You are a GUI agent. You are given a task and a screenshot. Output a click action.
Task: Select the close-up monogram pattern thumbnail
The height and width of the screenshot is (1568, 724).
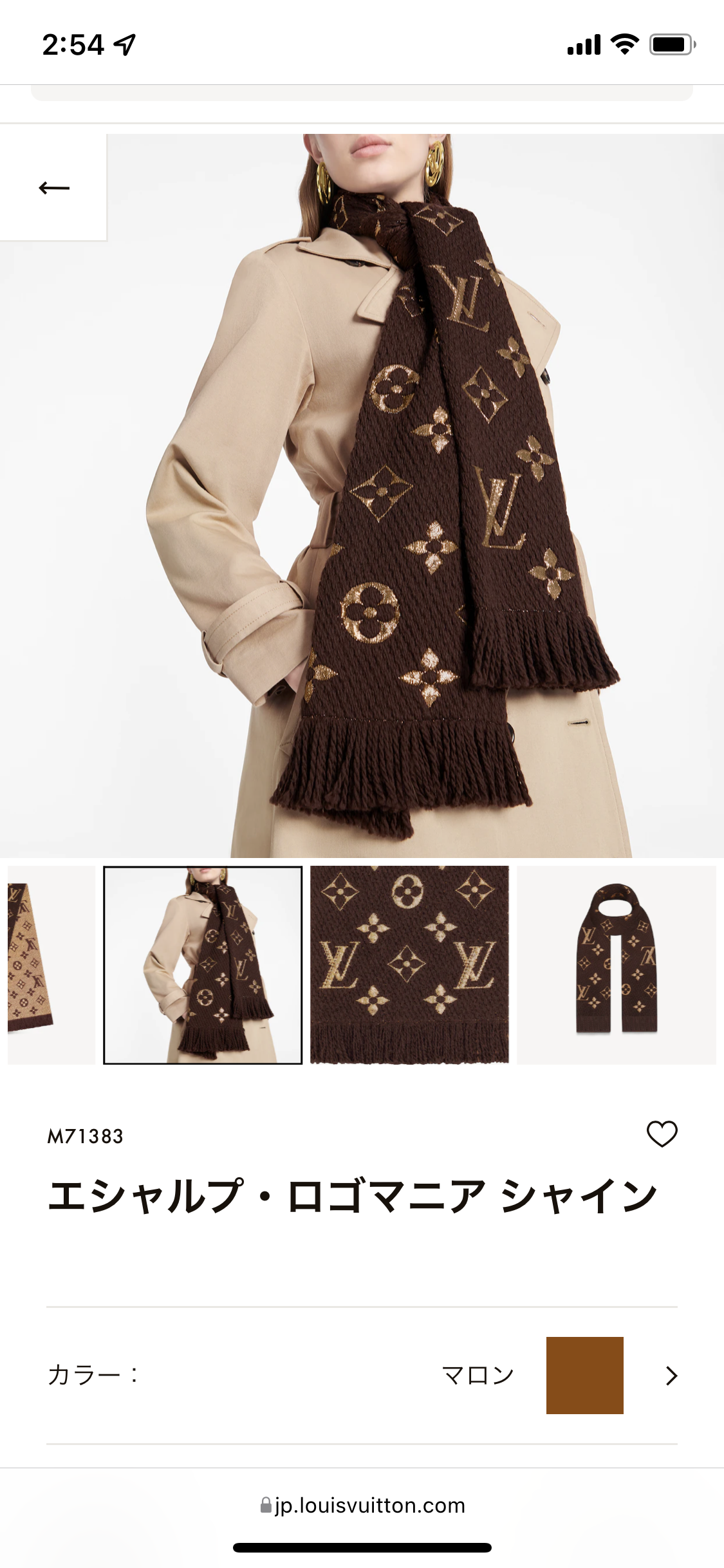click(409, 964)
